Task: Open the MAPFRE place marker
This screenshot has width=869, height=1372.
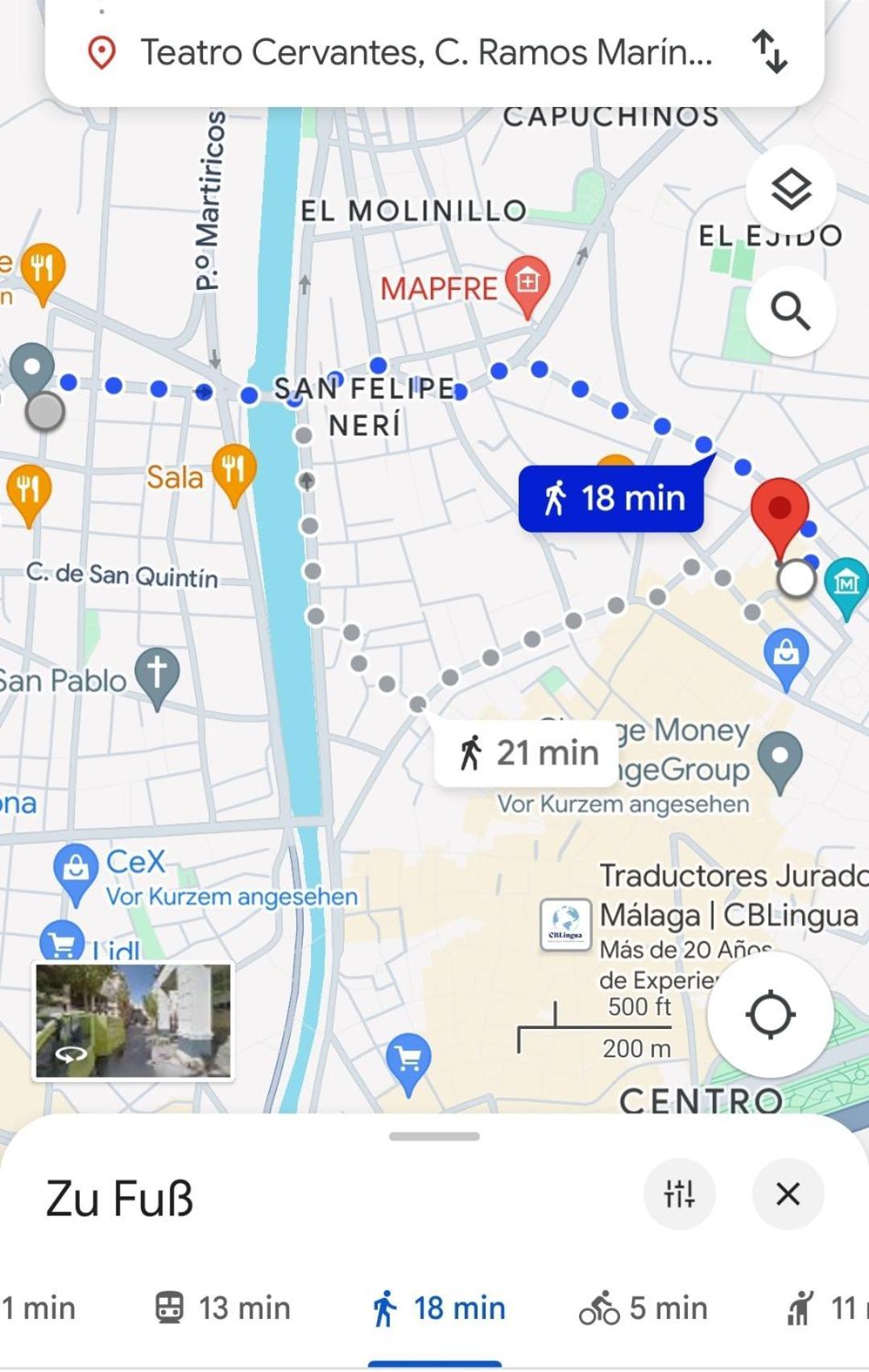Action: coord(527,283)
